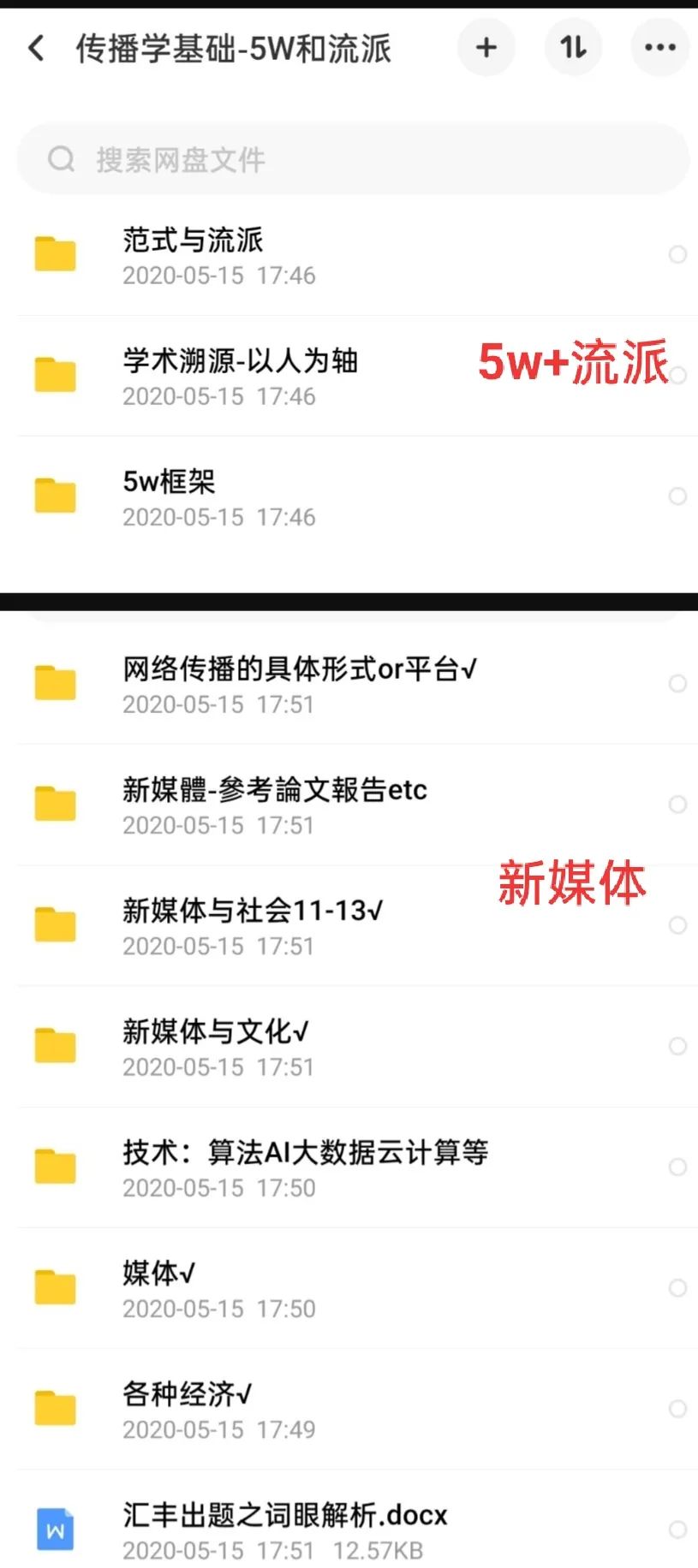Select the checkbox next to 范式与流派
Screen dimensions: 698x1568
(677, 254)
